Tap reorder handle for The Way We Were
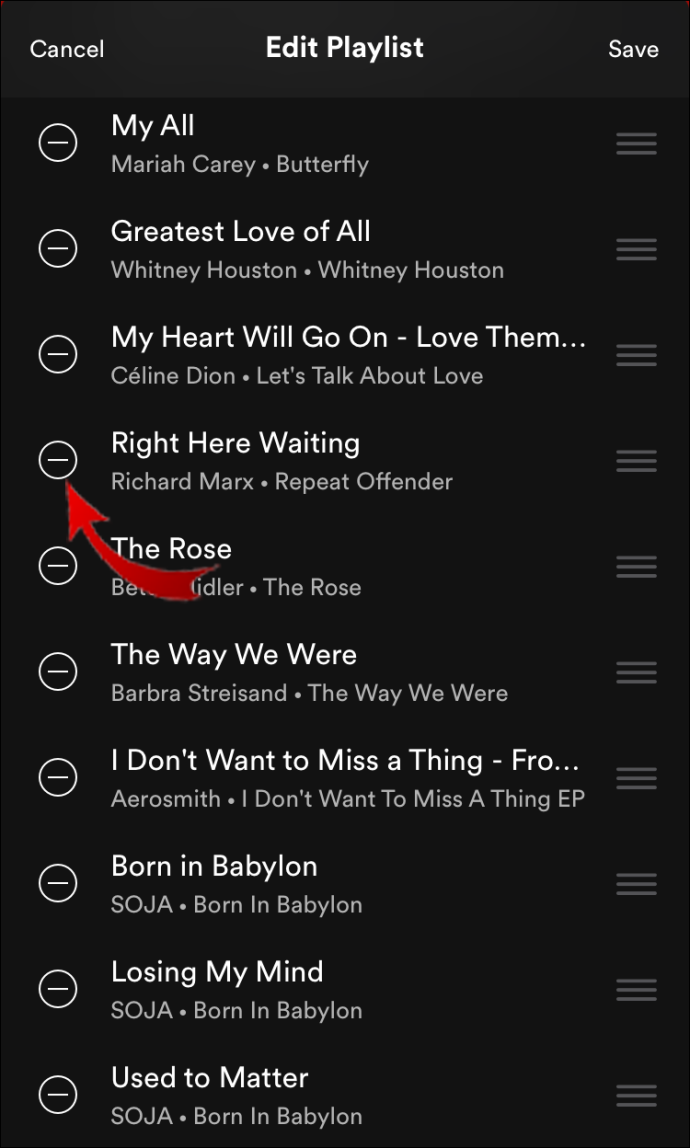Viewport: 690px width, 1148px height. point(637,672)
